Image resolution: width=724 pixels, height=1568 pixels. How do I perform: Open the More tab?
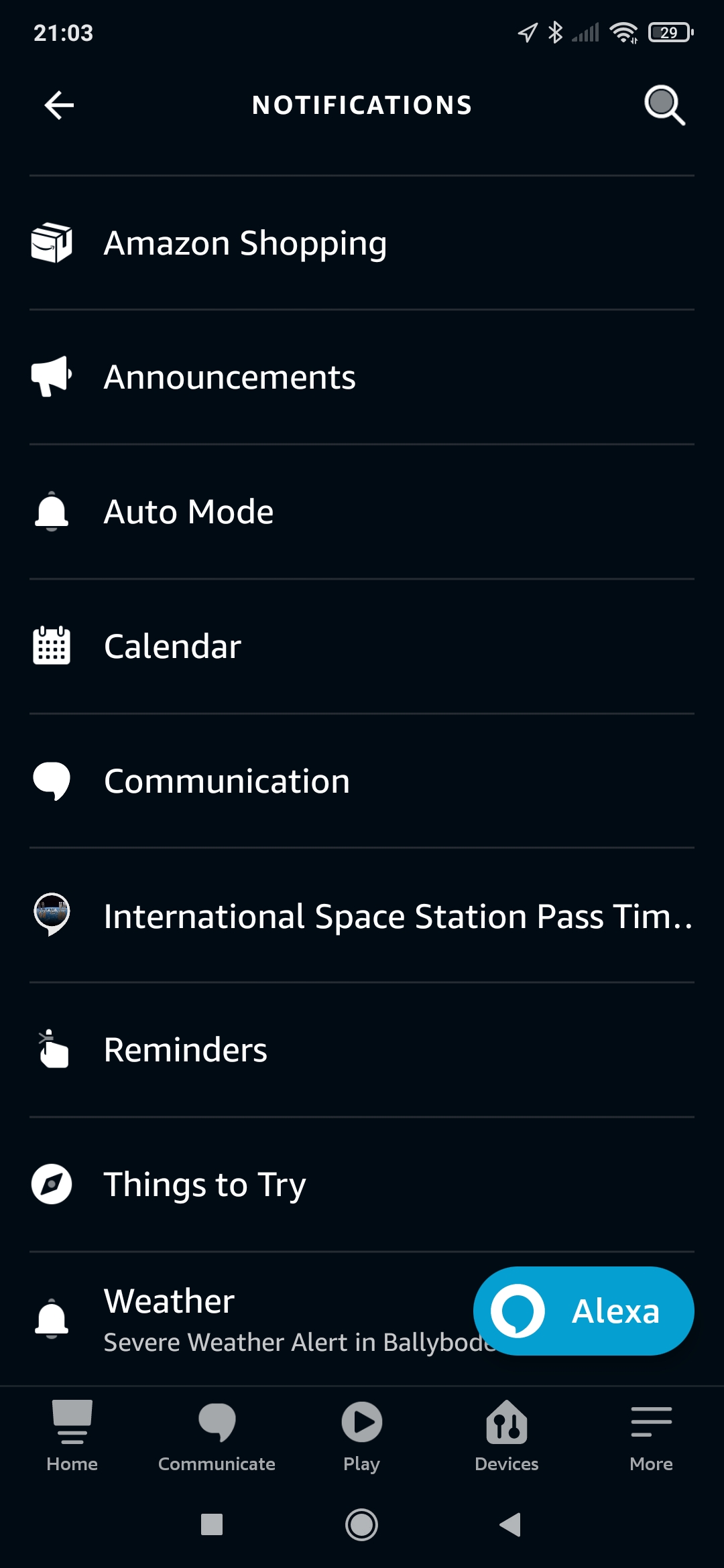point(651,1435)
